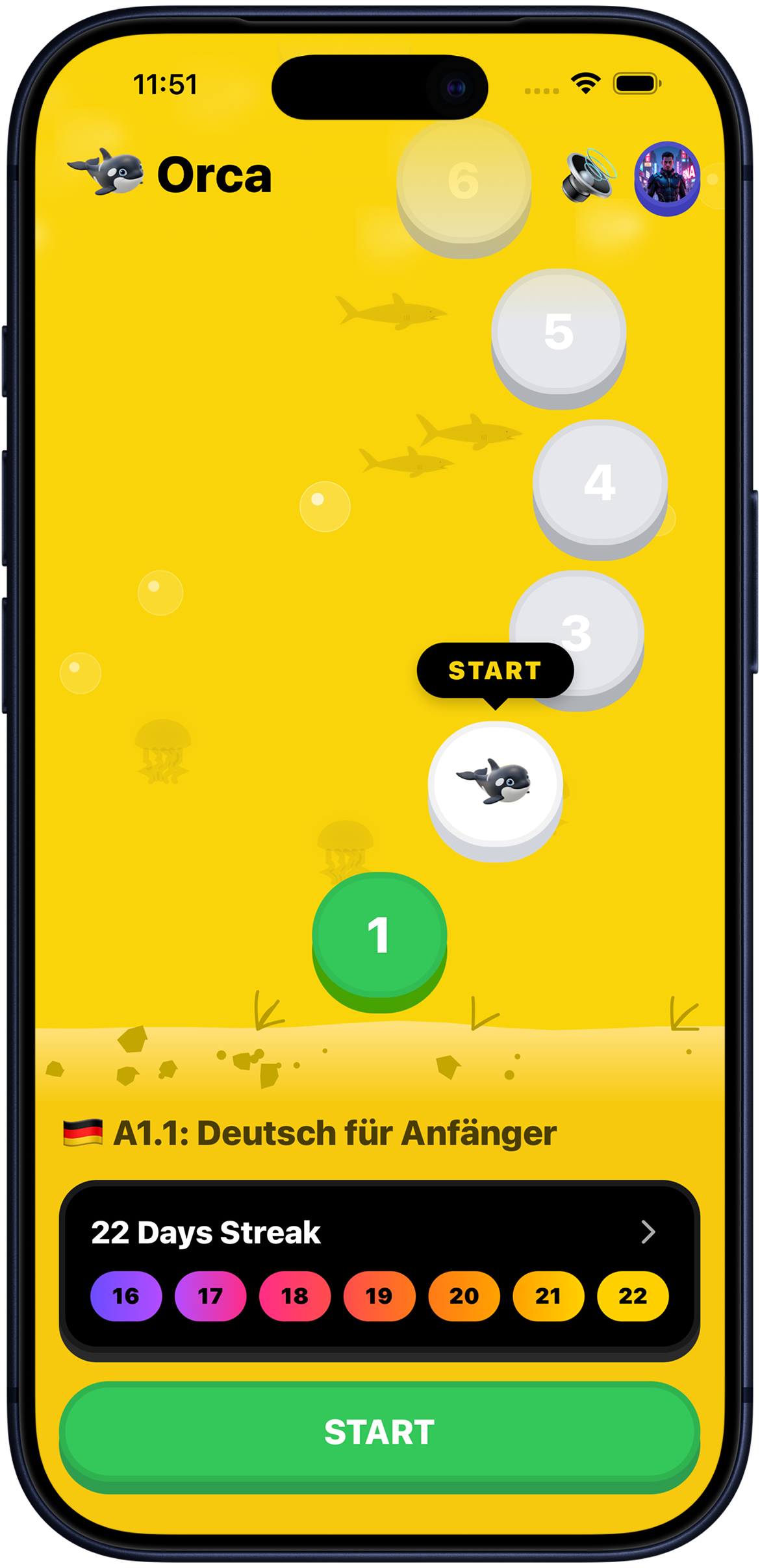
Task: Open the current orca lesson node
Action: pyautogui.click(x=495, y=784)
